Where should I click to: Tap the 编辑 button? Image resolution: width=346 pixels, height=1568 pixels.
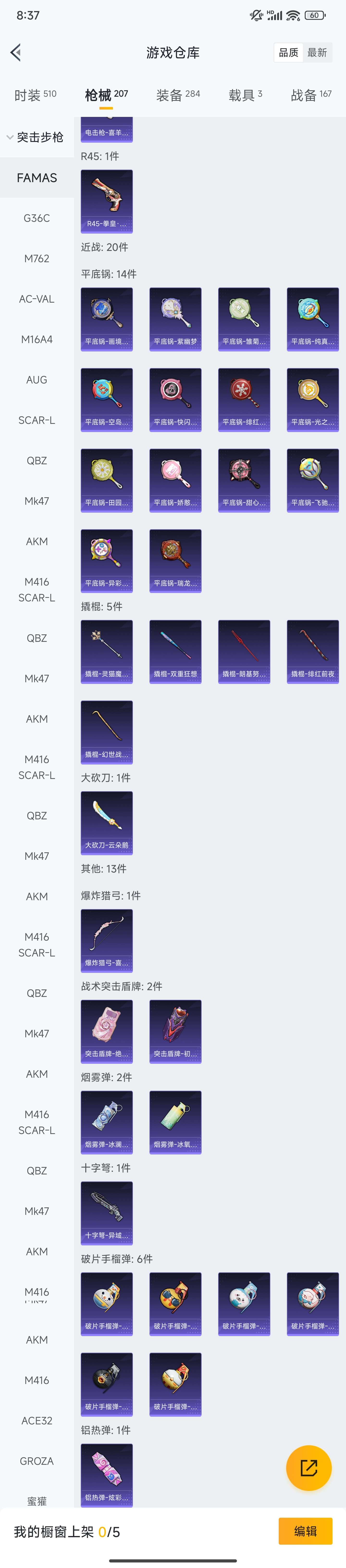[x=305, y=1531]
